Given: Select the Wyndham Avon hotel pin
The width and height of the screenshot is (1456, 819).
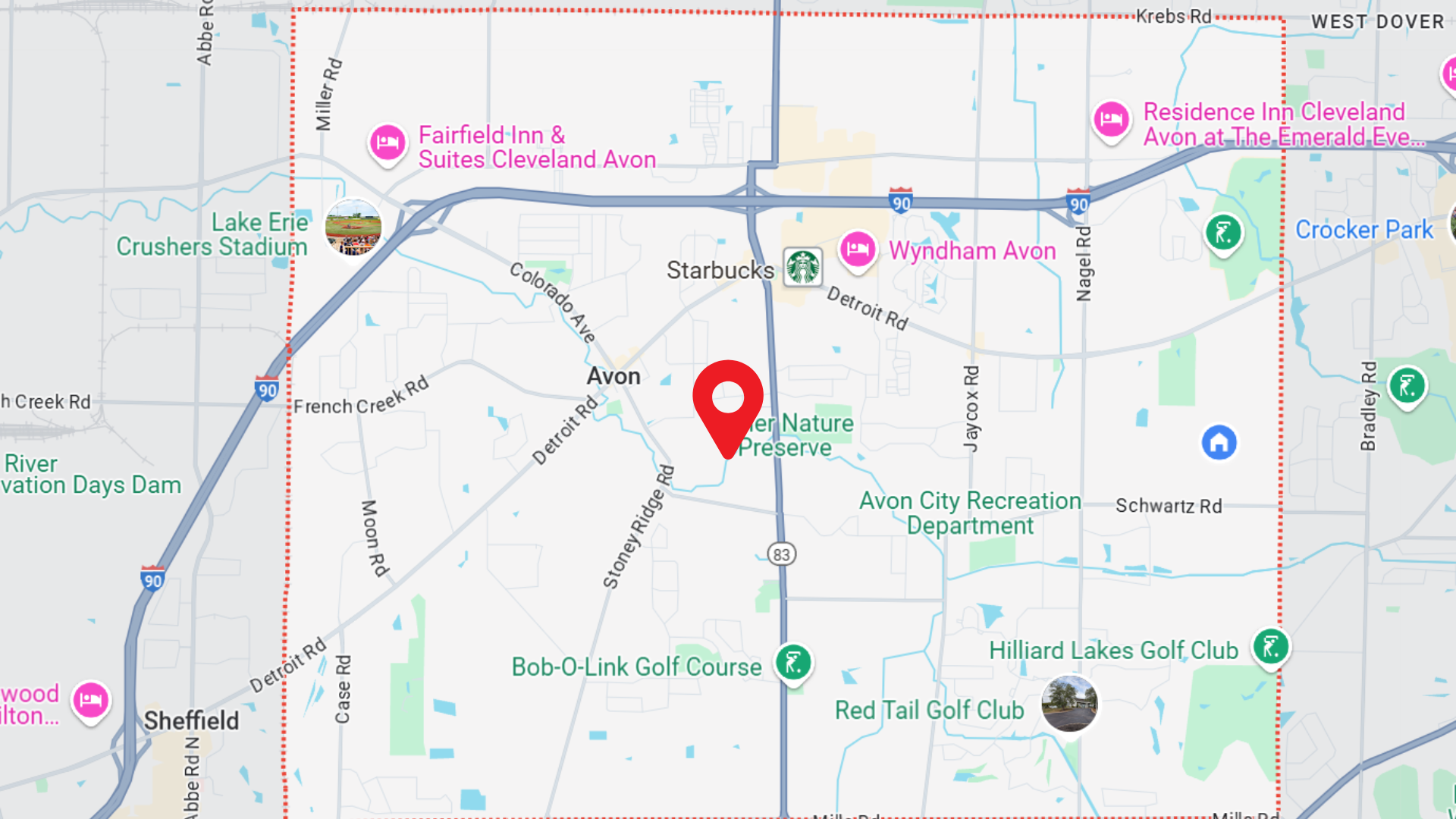Looking at the screenshot, I should pos(858,249).
